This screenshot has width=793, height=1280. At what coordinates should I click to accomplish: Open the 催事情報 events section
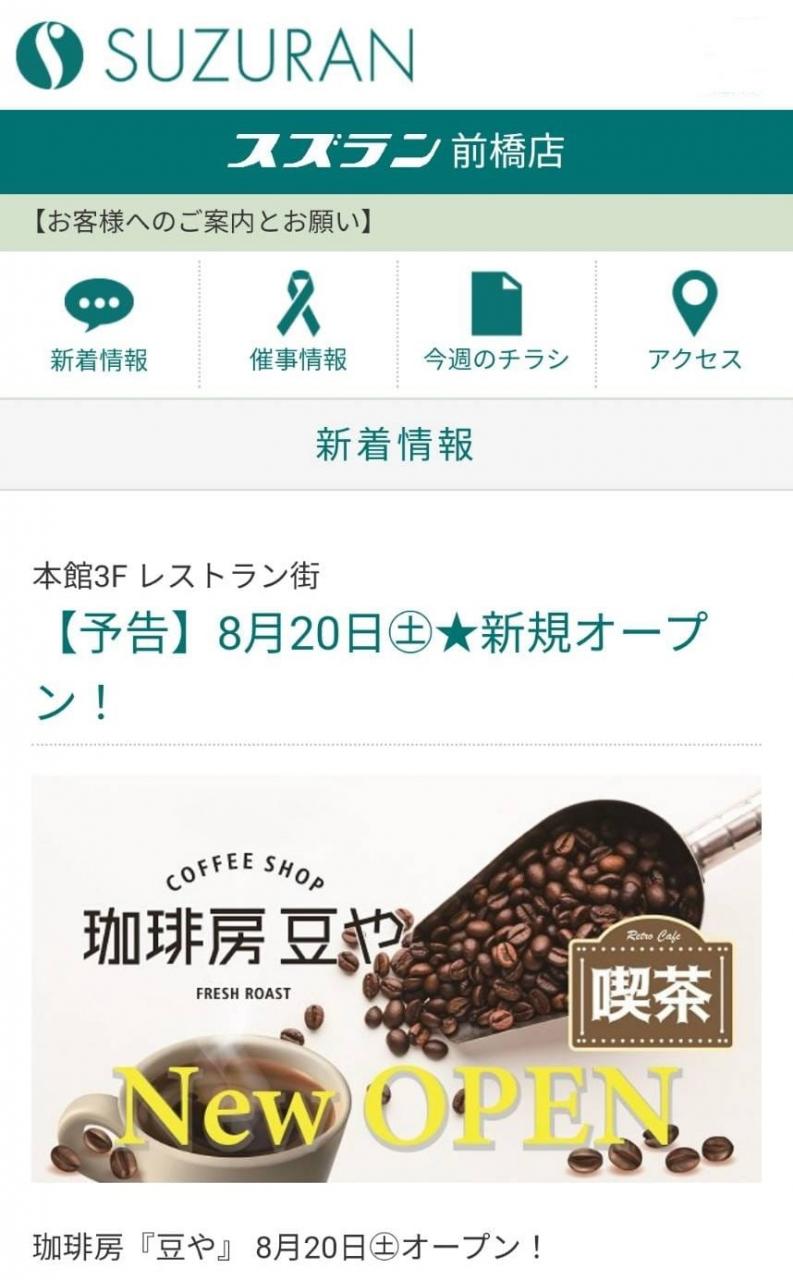(298, 324)
